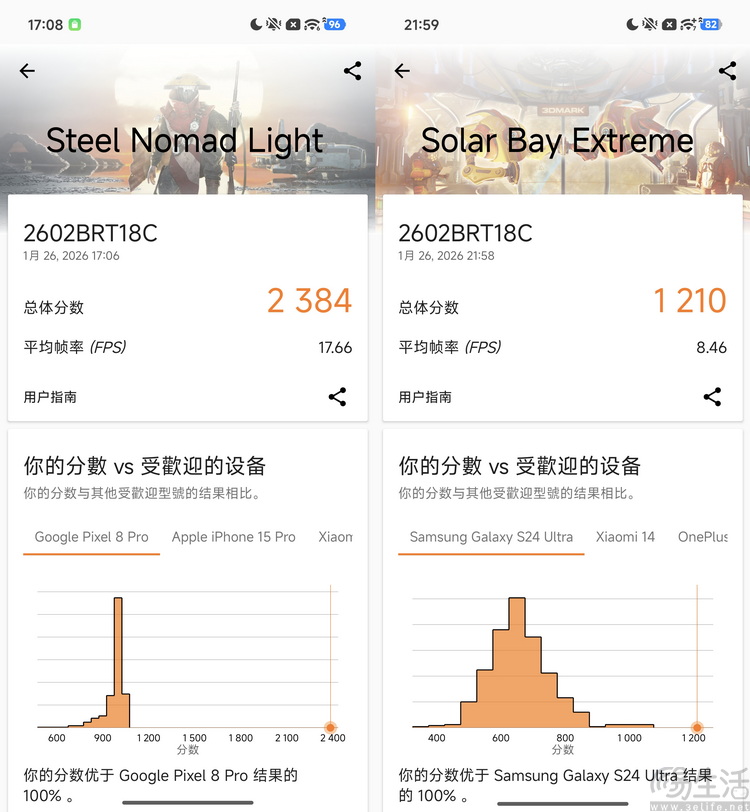Select the Samsung Galaxy S24 Ultra tab
The height and width of the screenshot is (812, 750).
coord(490,537)
